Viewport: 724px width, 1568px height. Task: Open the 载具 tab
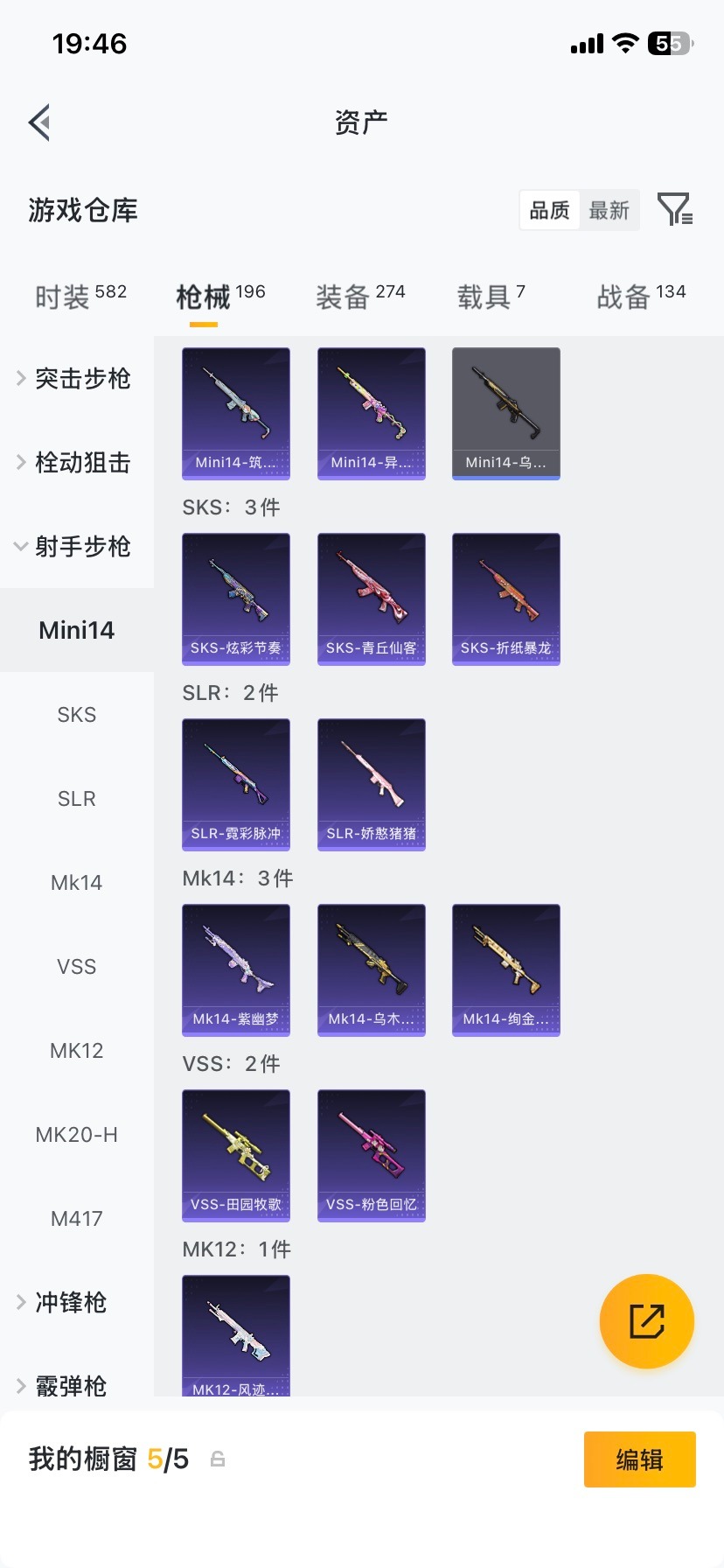coord(489,295)
